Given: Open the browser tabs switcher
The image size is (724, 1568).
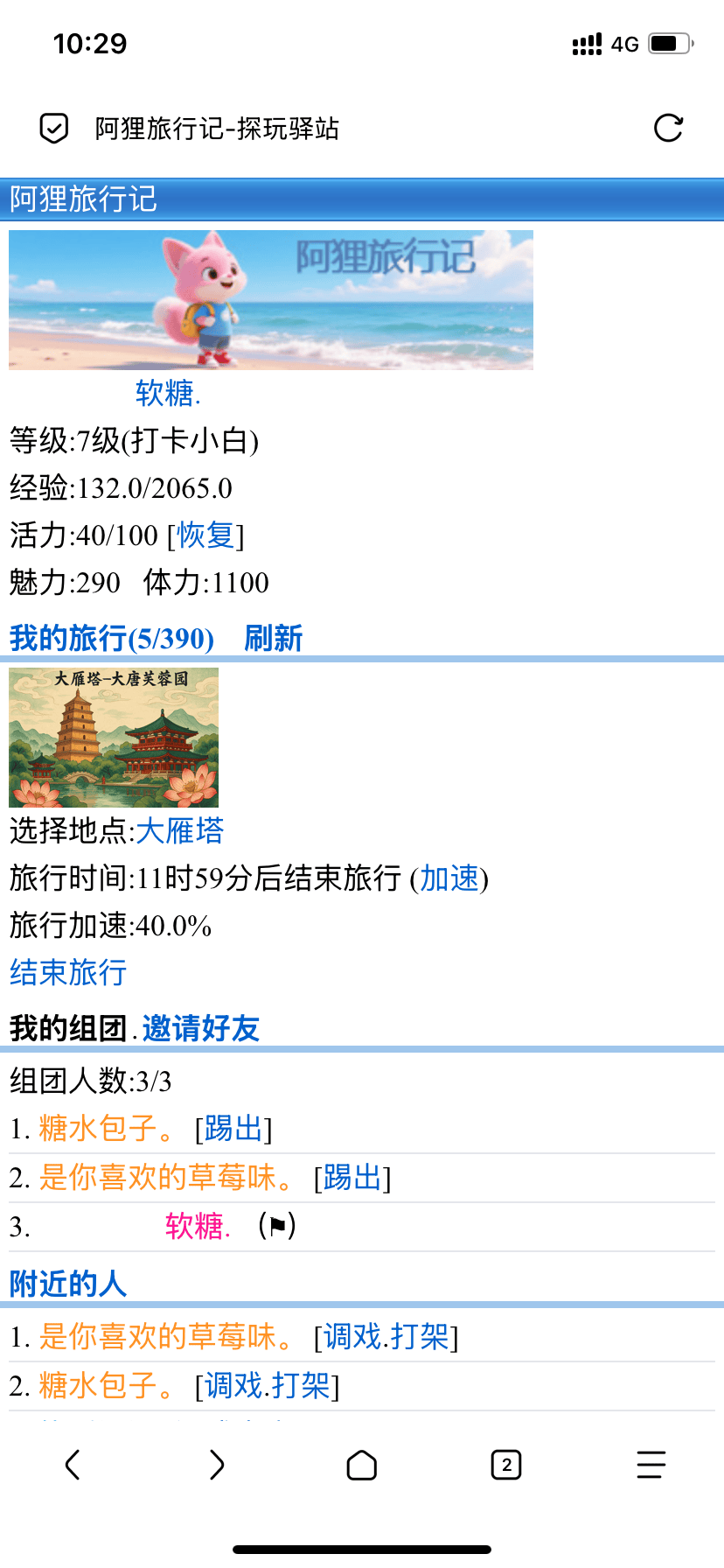Looking at the screenshot, I should click(506, 1464).
